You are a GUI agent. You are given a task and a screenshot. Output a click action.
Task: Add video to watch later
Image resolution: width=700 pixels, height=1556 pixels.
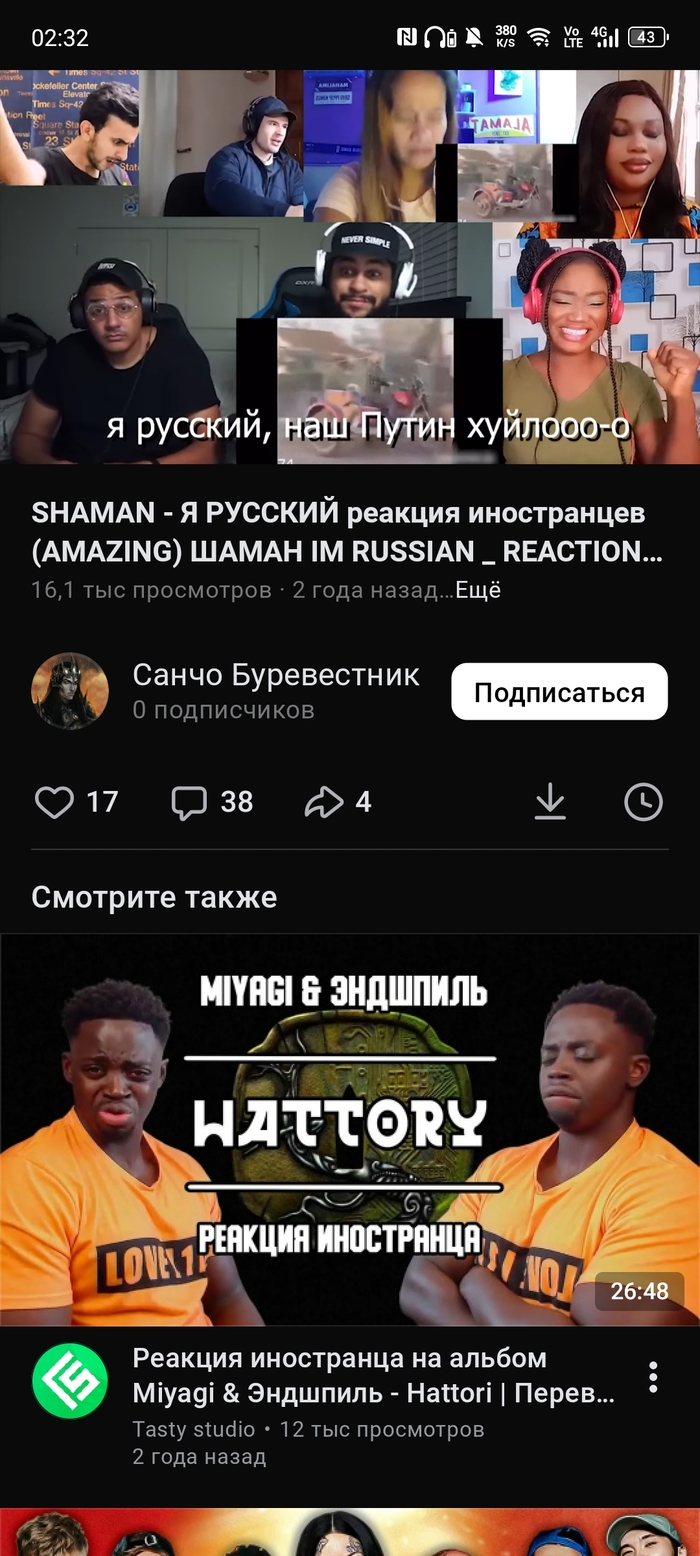[643, 802]
